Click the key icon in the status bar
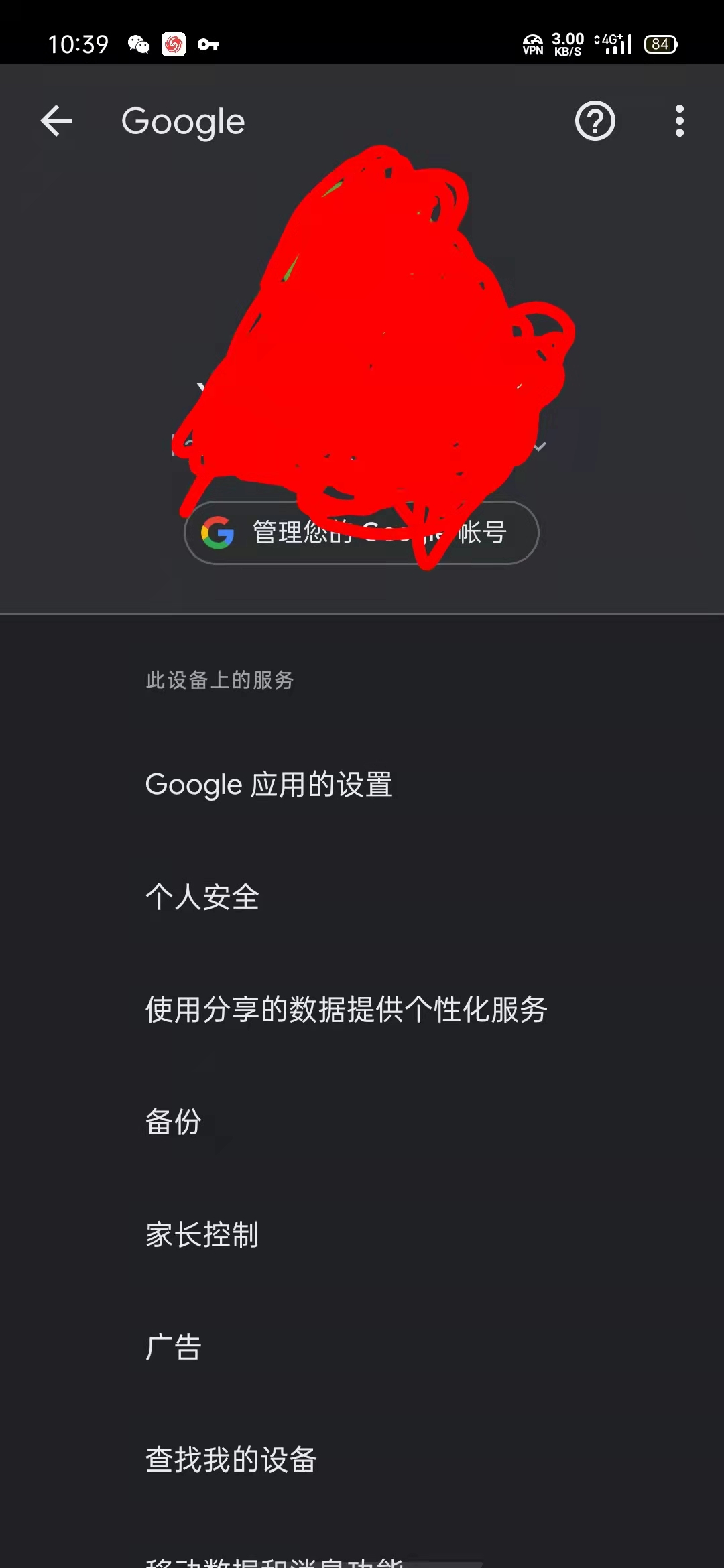 (209, 44)
